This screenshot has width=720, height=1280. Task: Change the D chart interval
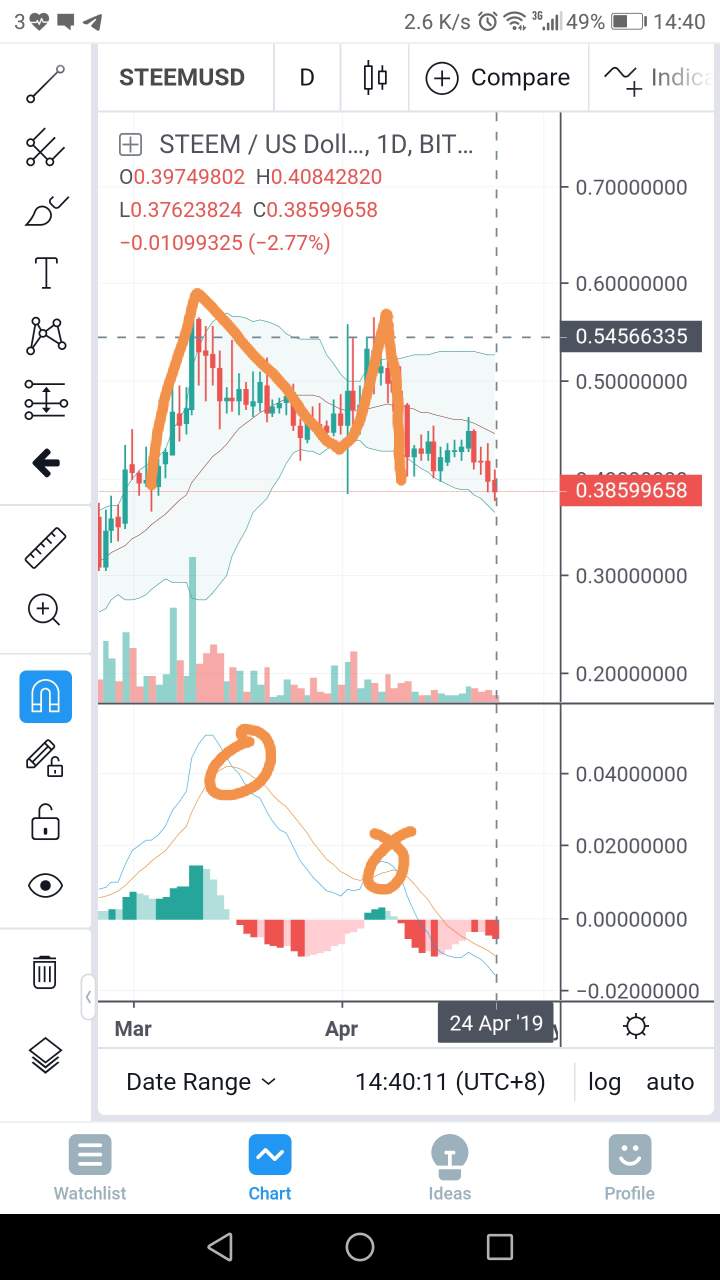307,78
